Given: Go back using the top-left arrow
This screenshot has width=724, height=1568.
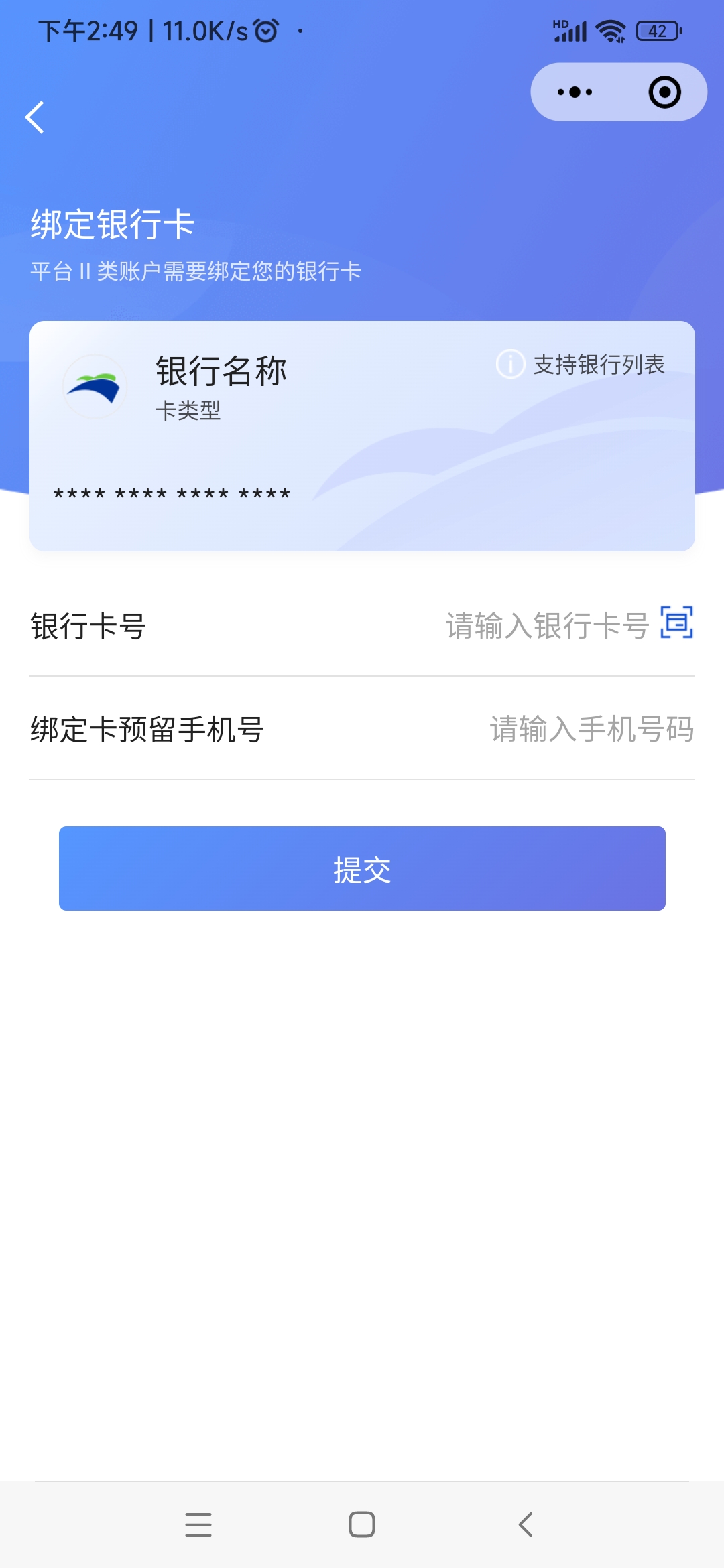Looking at the screenshot, I should tap(35, 118).
